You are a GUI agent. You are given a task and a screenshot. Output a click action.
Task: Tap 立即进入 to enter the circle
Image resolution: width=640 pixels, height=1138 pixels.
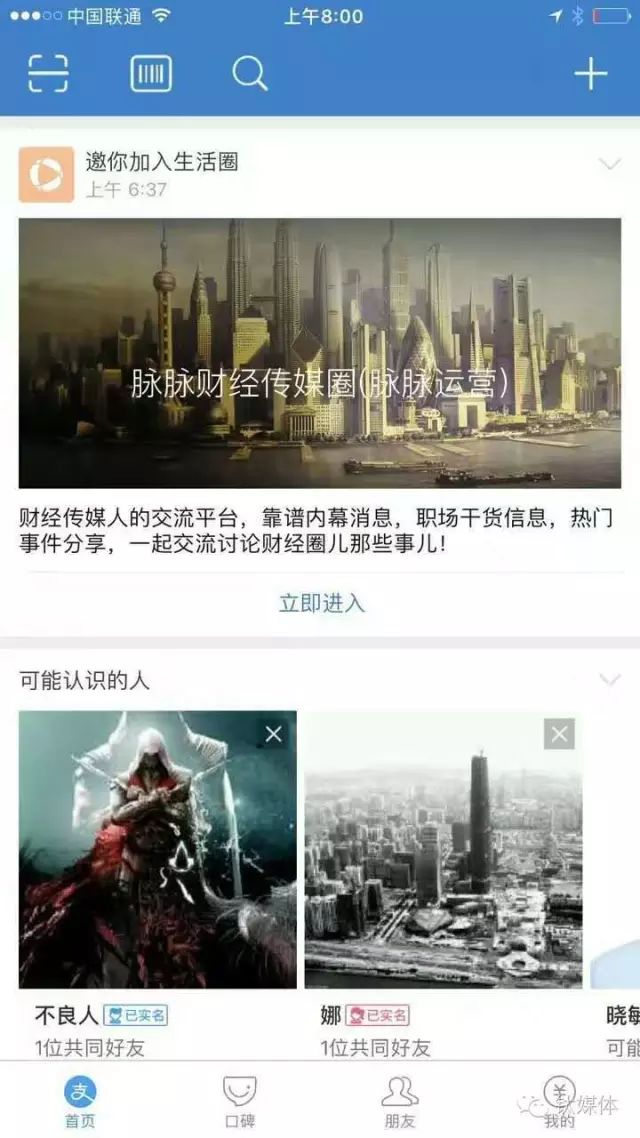pos(321,603)
